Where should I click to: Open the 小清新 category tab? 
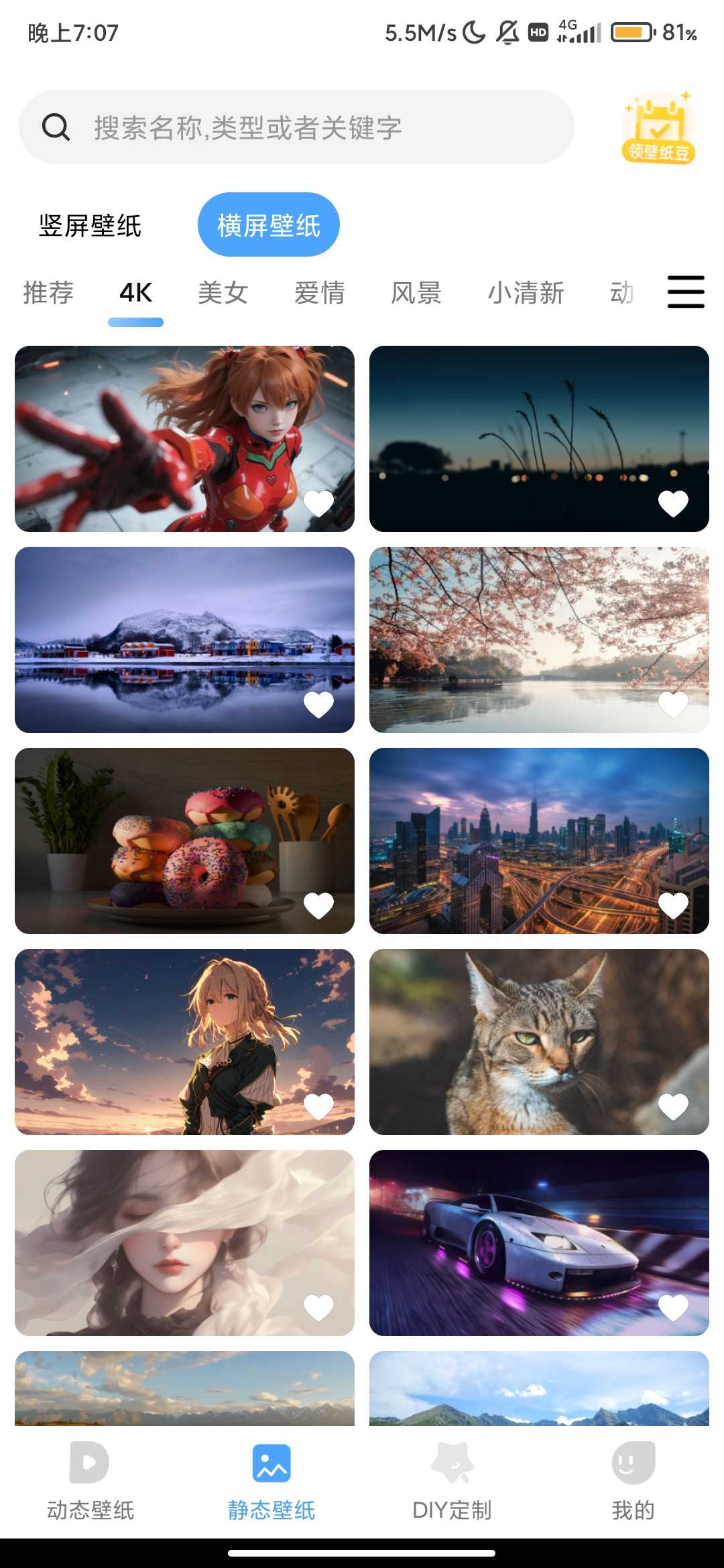(x=526, y=293)
